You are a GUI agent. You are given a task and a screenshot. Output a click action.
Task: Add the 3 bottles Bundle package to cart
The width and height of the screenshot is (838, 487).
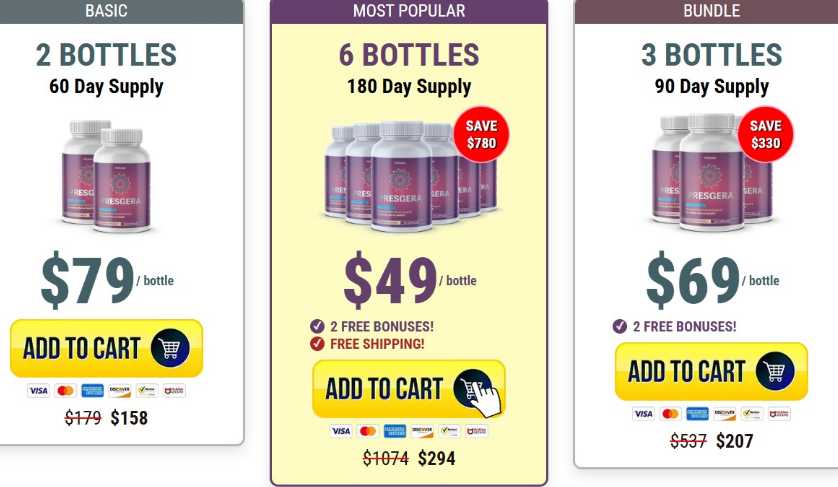[710, 372]
